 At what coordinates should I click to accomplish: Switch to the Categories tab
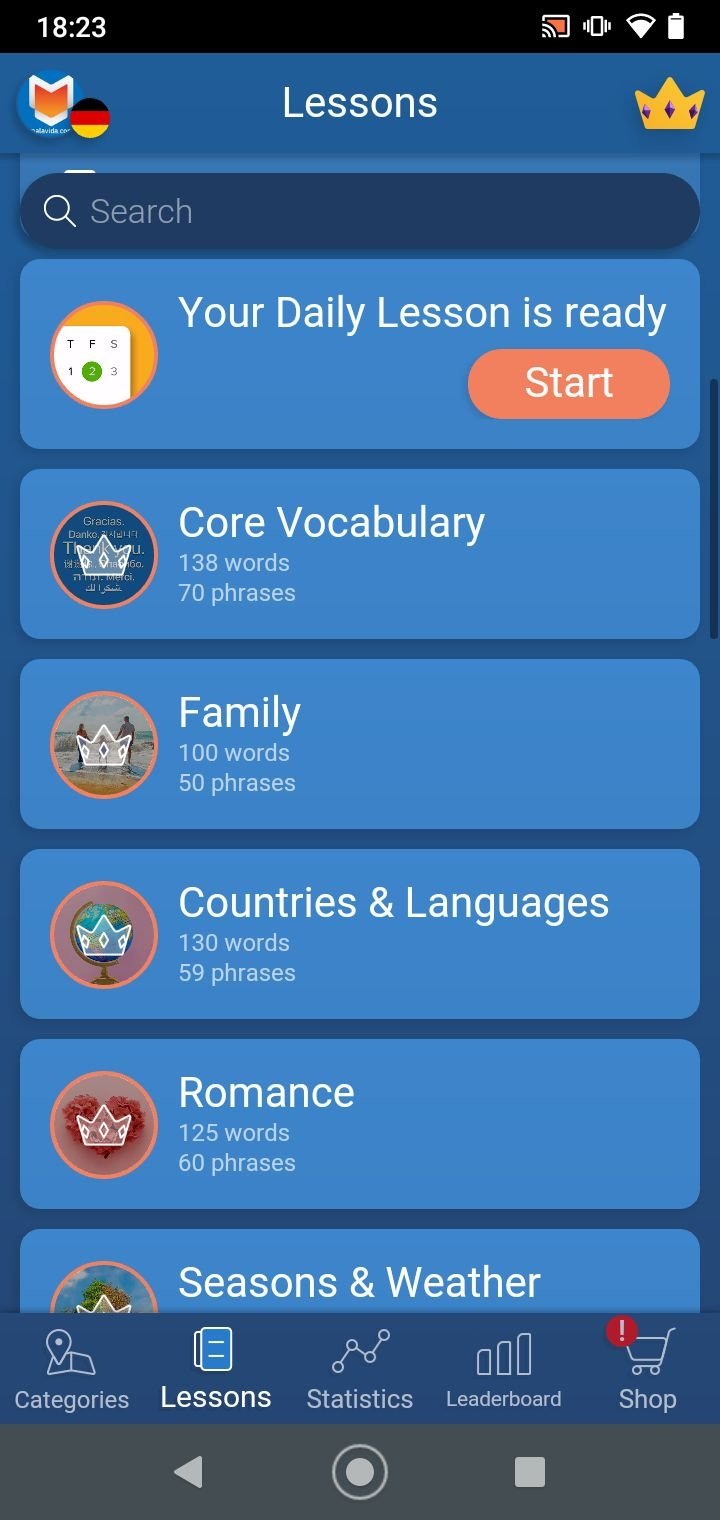click(x=71, y=1368)
